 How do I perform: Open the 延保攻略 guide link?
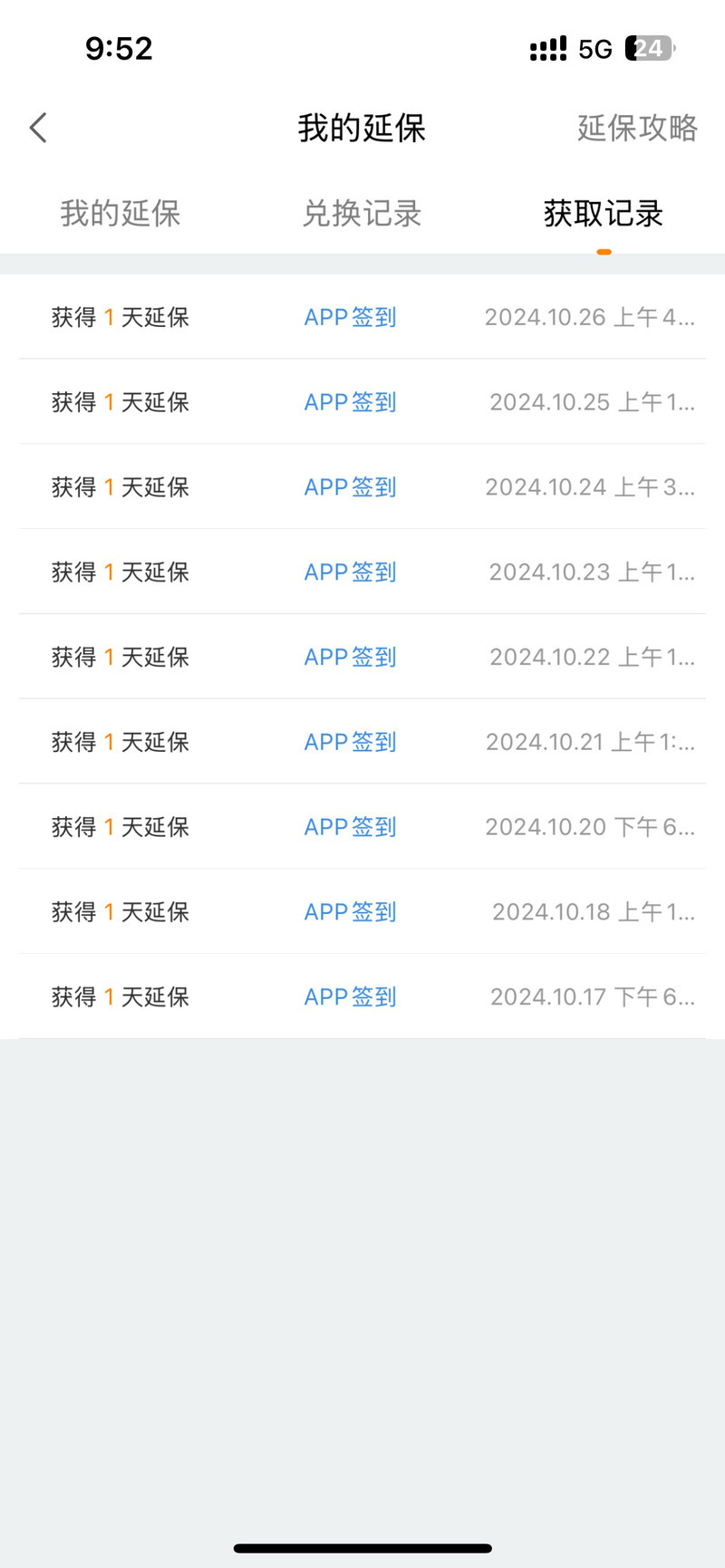(x=638, y=128)
